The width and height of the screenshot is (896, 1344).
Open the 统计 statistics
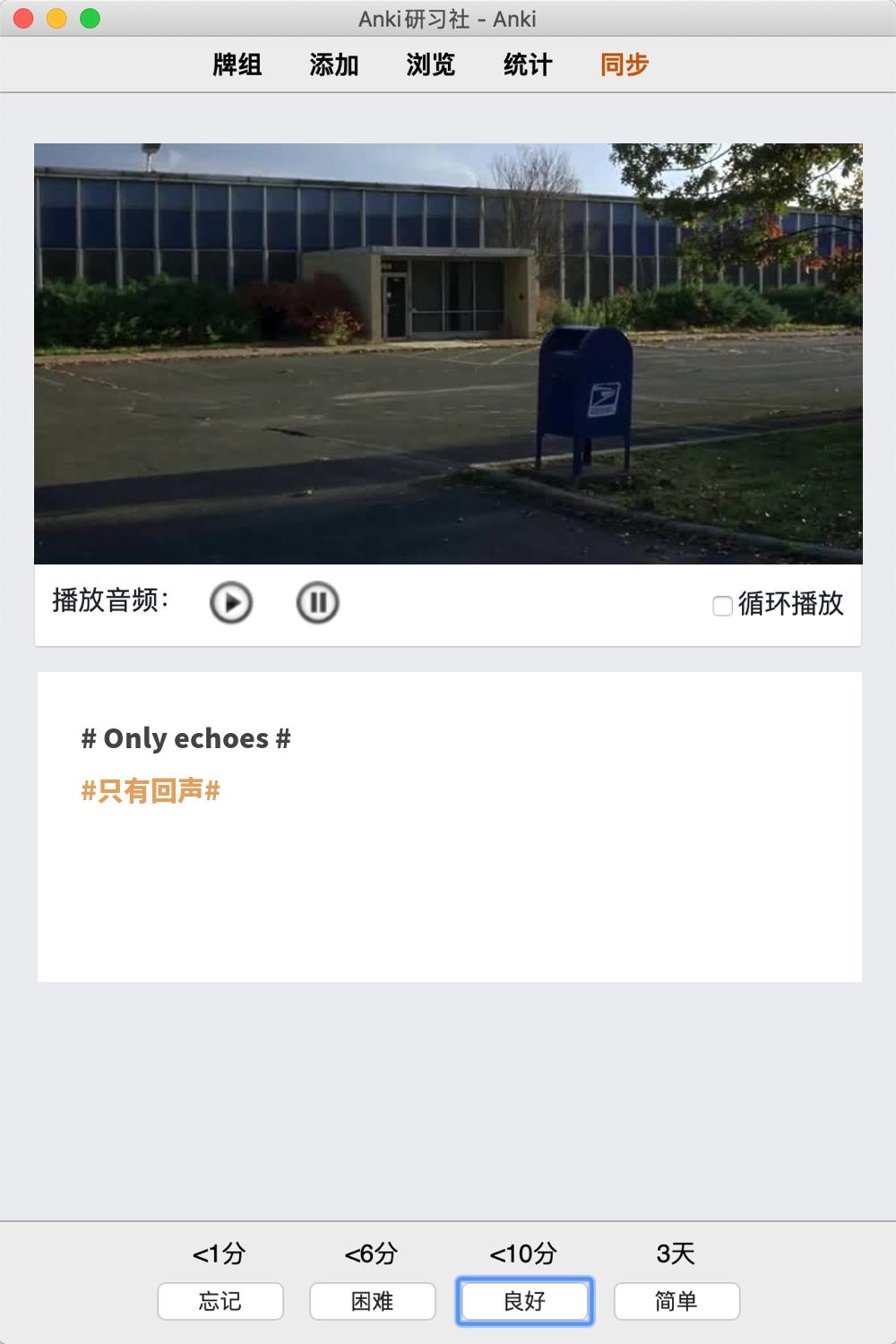pos(528,65)
